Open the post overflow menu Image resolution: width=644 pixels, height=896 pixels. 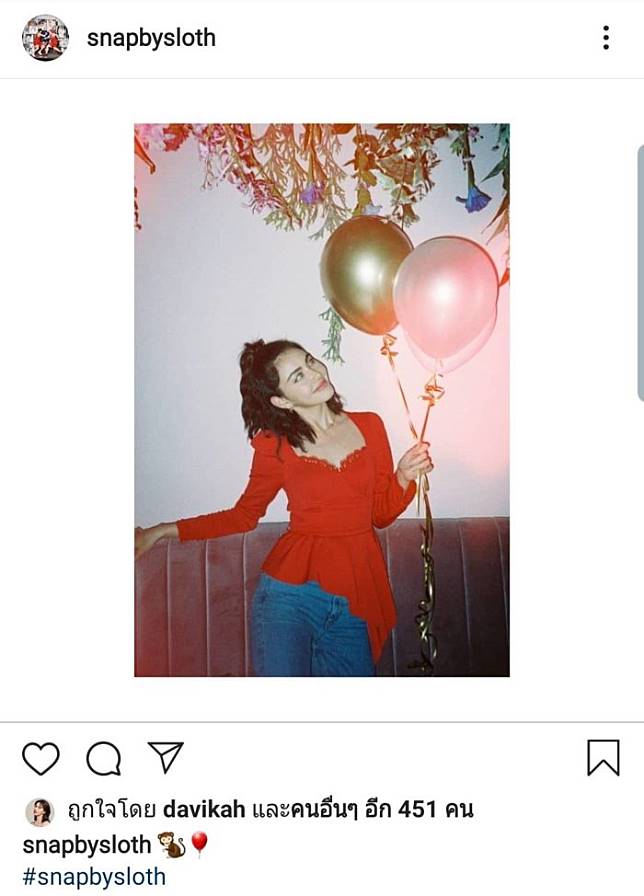point(605,38)
